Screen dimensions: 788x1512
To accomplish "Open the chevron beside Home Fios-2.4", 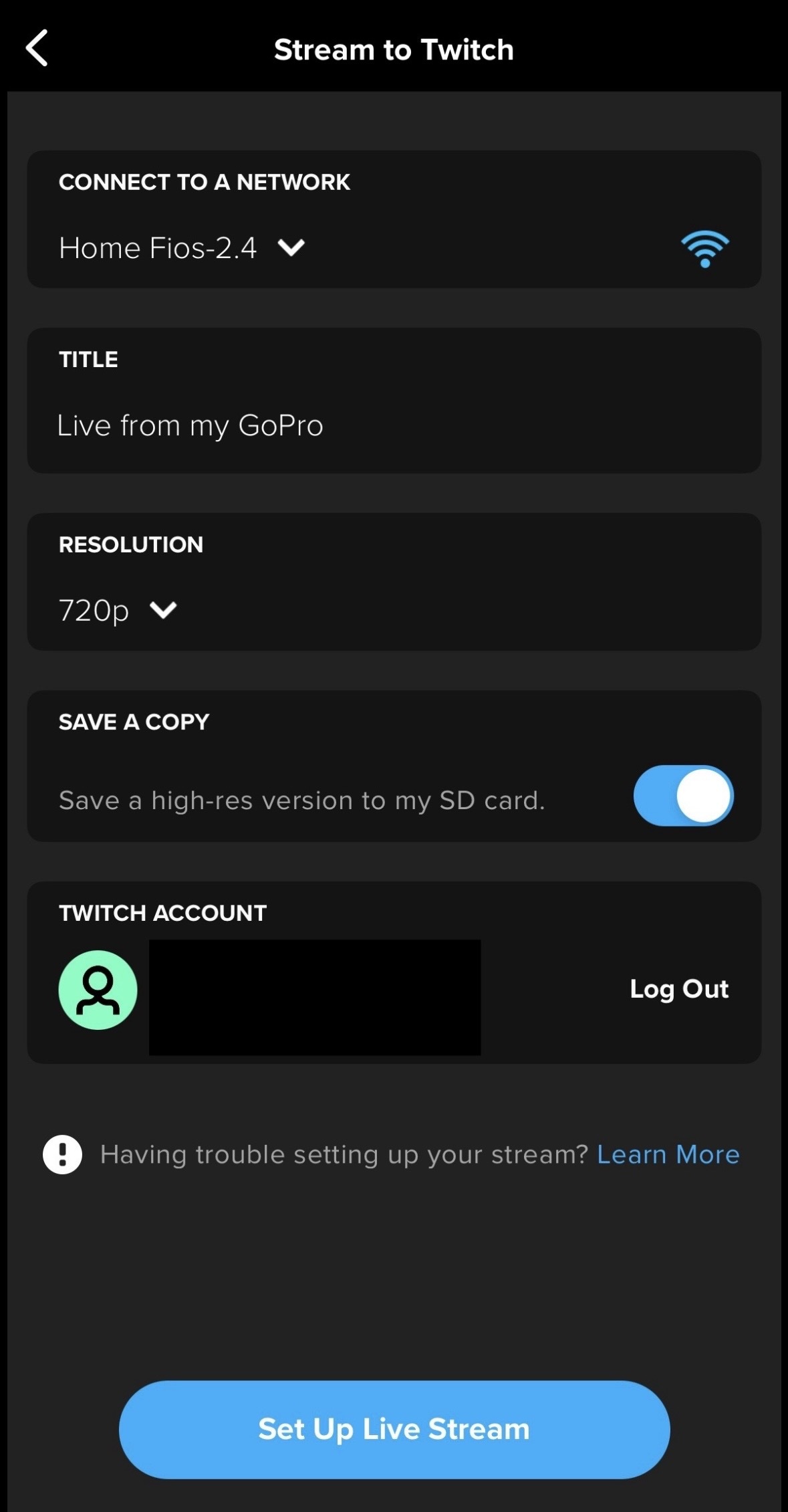I will point(290,247).
